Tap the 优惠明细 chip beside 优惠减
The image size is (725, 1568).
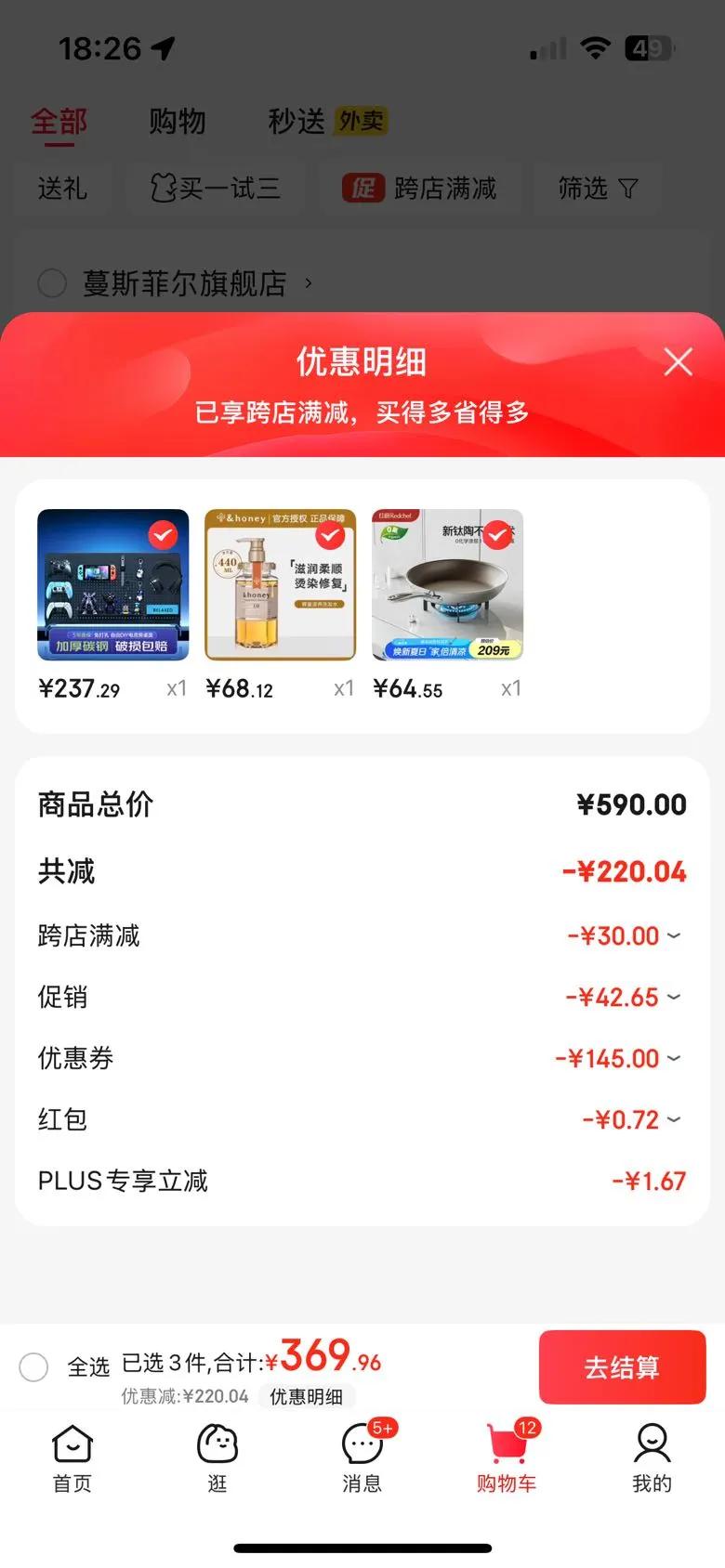tap(306, 1396)
